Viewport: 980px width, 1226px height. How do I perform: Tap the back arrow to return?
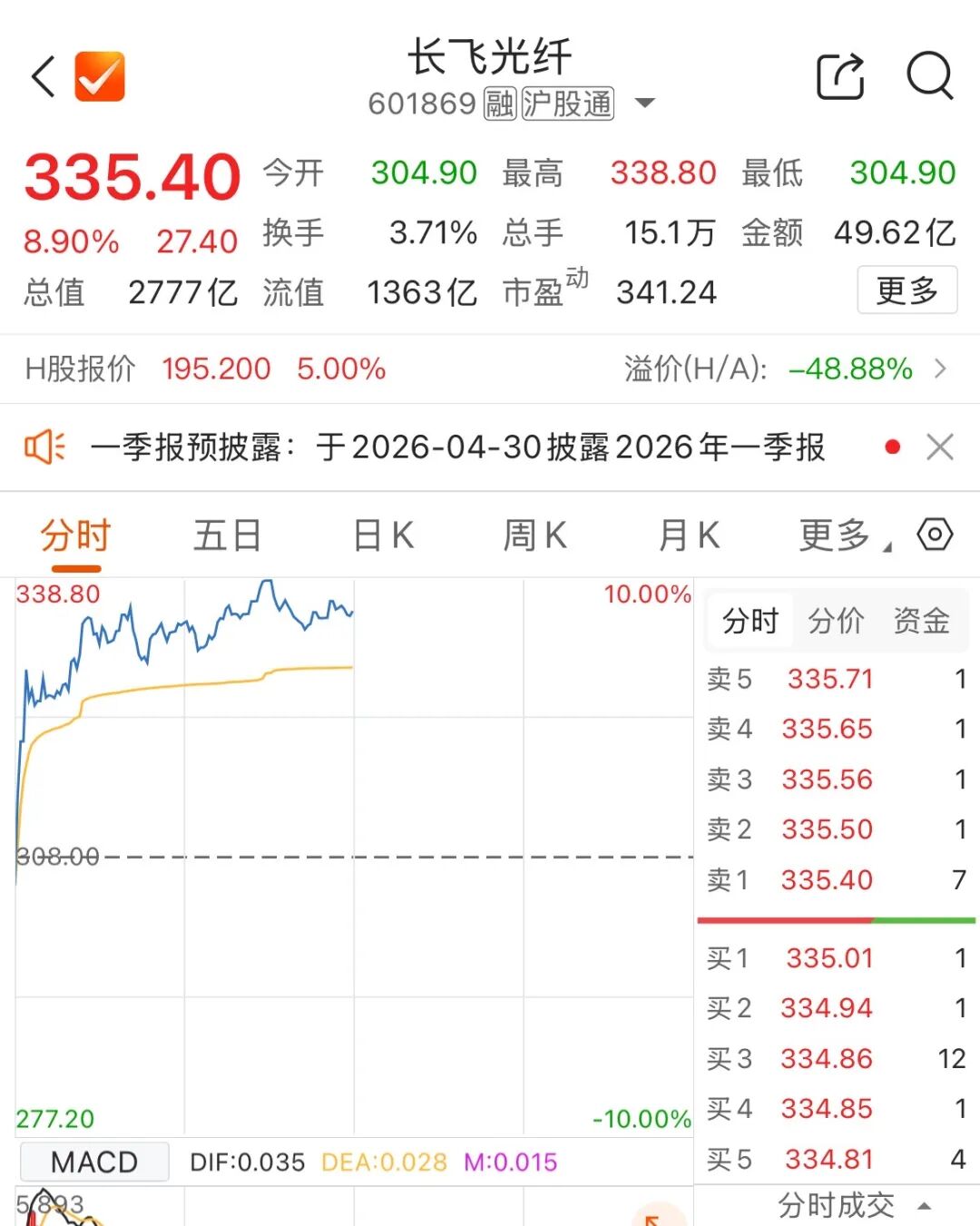click(x=41, y=77)
